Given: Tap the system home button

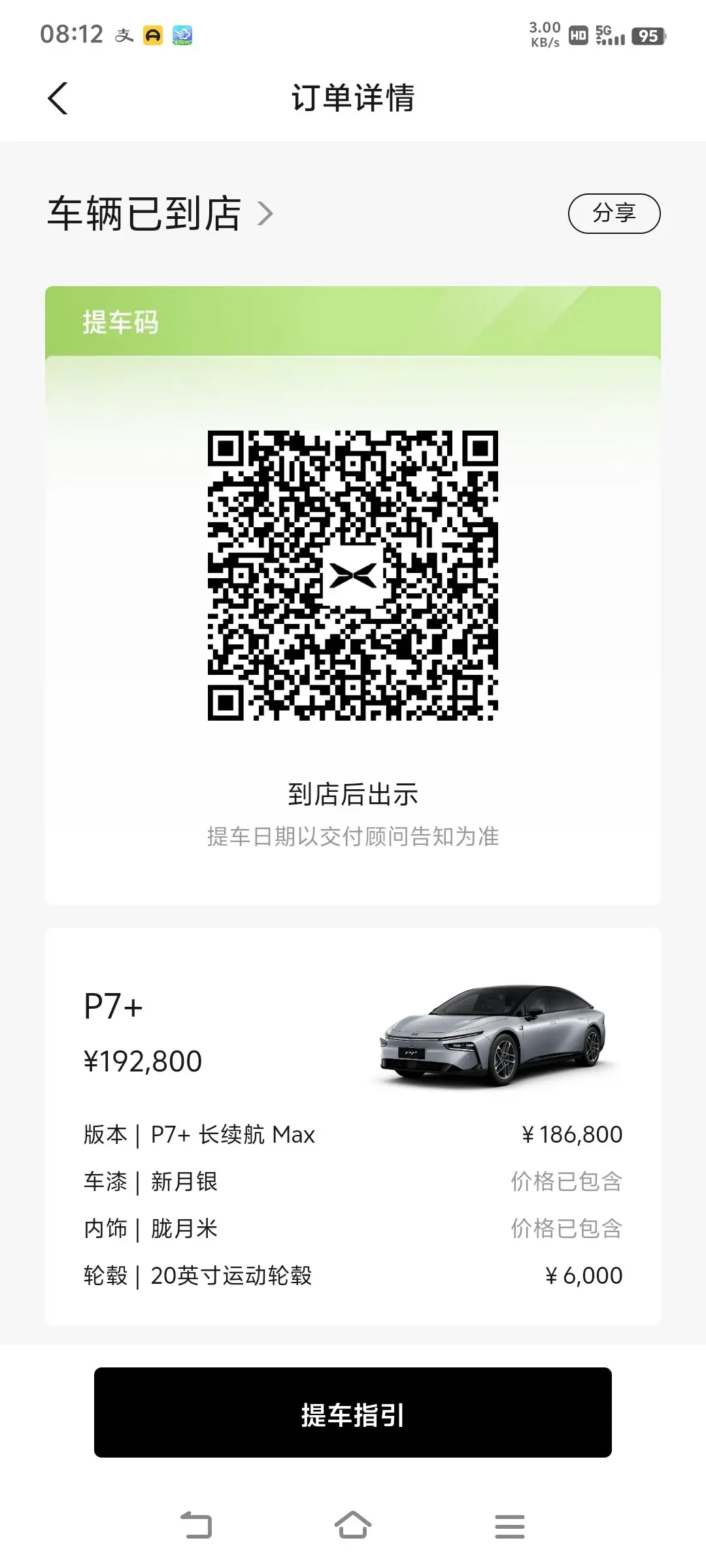Looking at the screenshot, I should click(x=353, y=1526).
